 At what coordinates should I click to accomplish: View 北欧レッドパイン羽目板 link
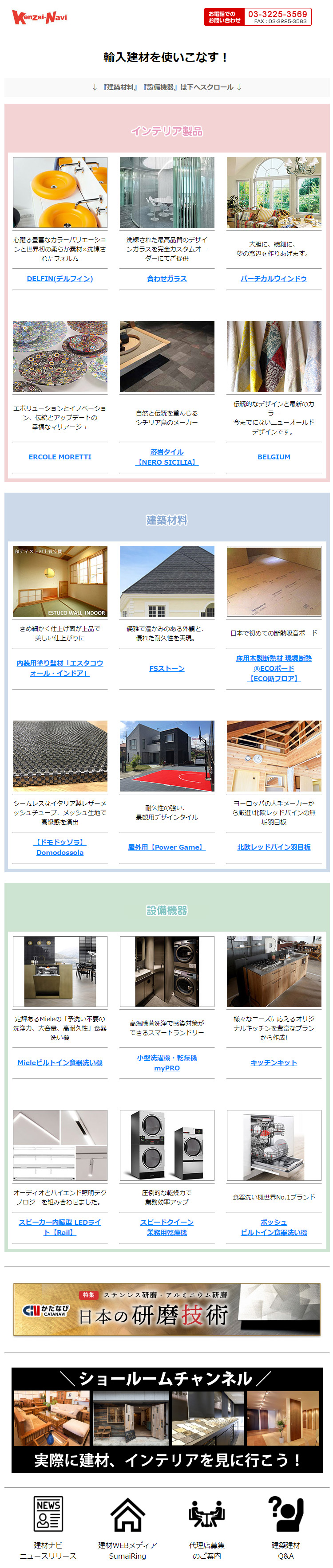click(x=274, y=847)
